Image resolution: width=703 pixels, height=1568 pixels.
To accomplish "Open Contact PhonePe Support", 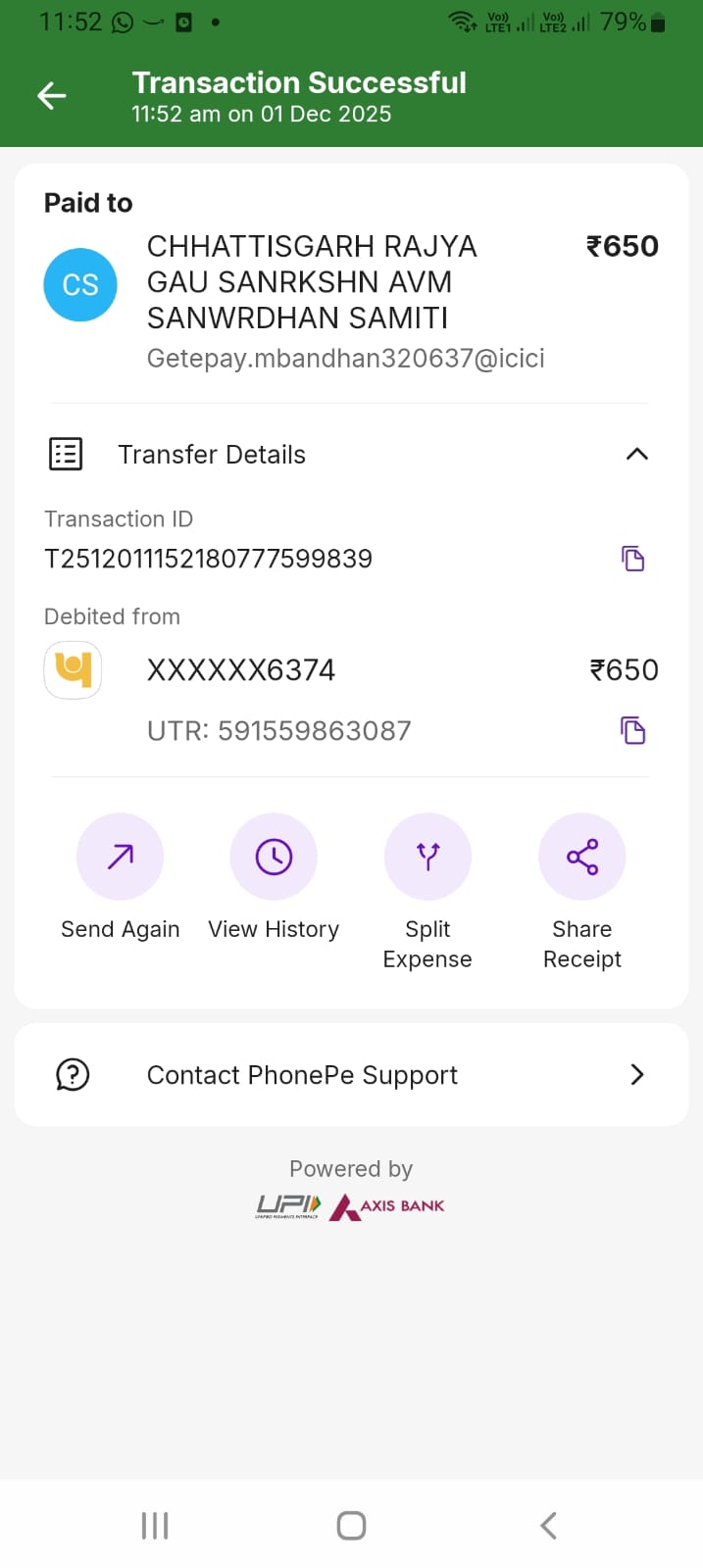I will click(351, 1075).
